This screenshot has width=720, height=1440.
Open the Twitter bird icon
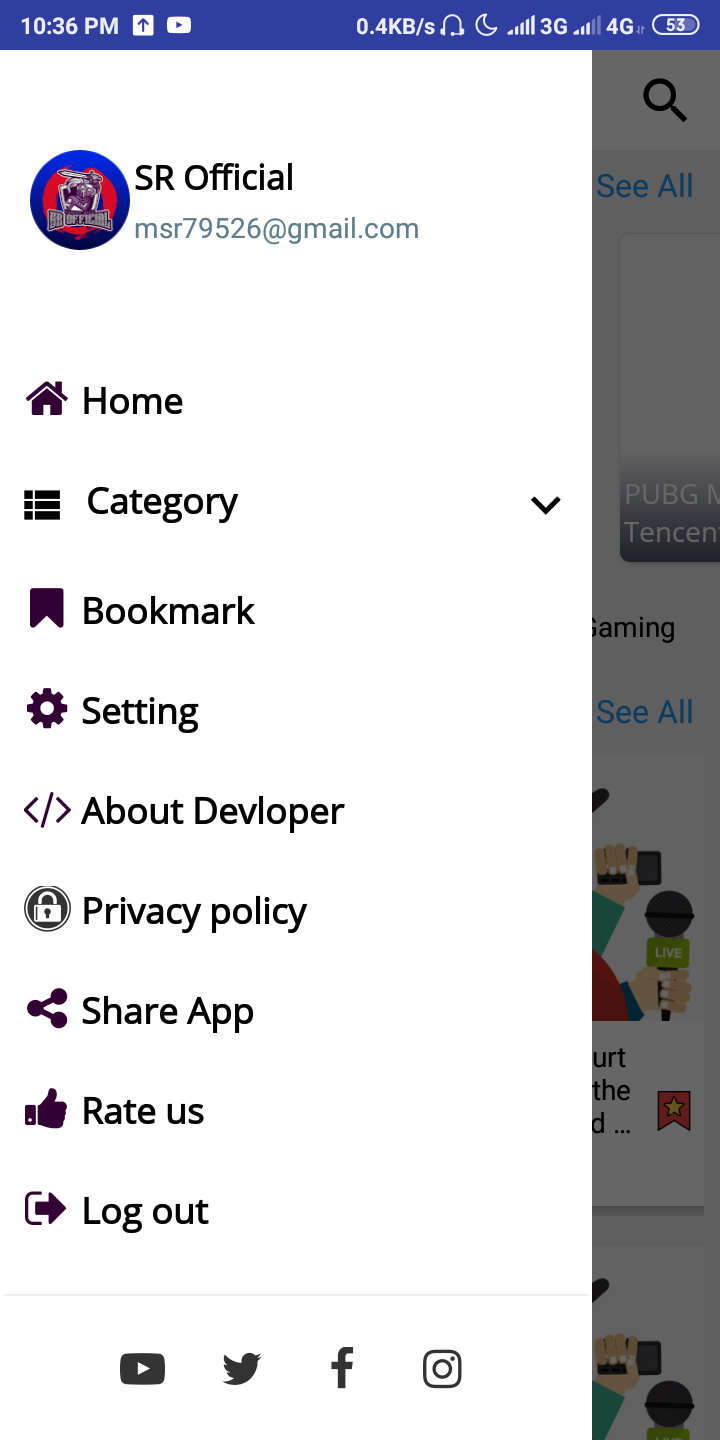pyautogui.click(x=242, y=1369)
